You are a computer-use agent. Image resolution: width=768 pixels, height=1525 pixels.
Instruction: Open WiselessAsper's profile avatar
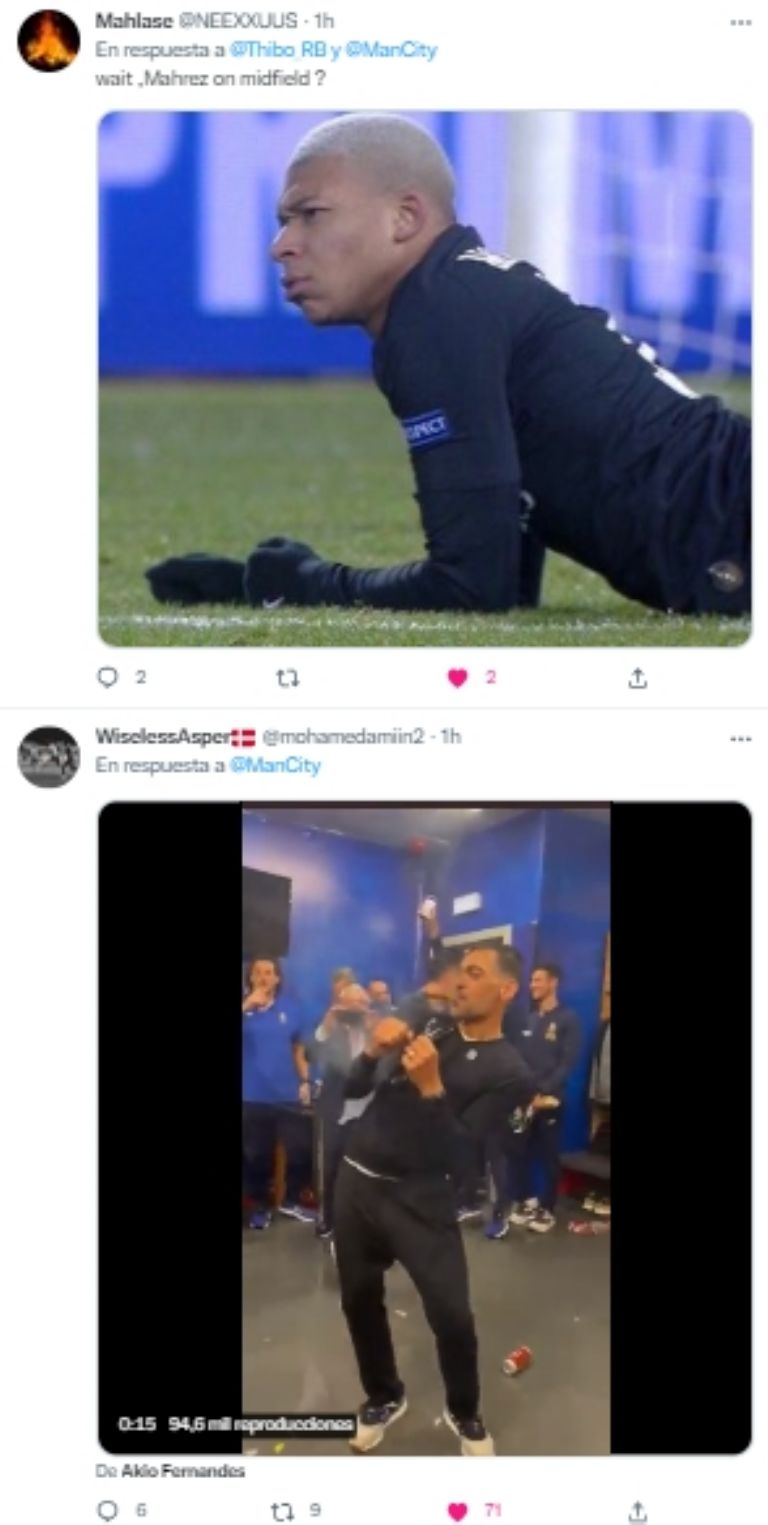point(48,757)
